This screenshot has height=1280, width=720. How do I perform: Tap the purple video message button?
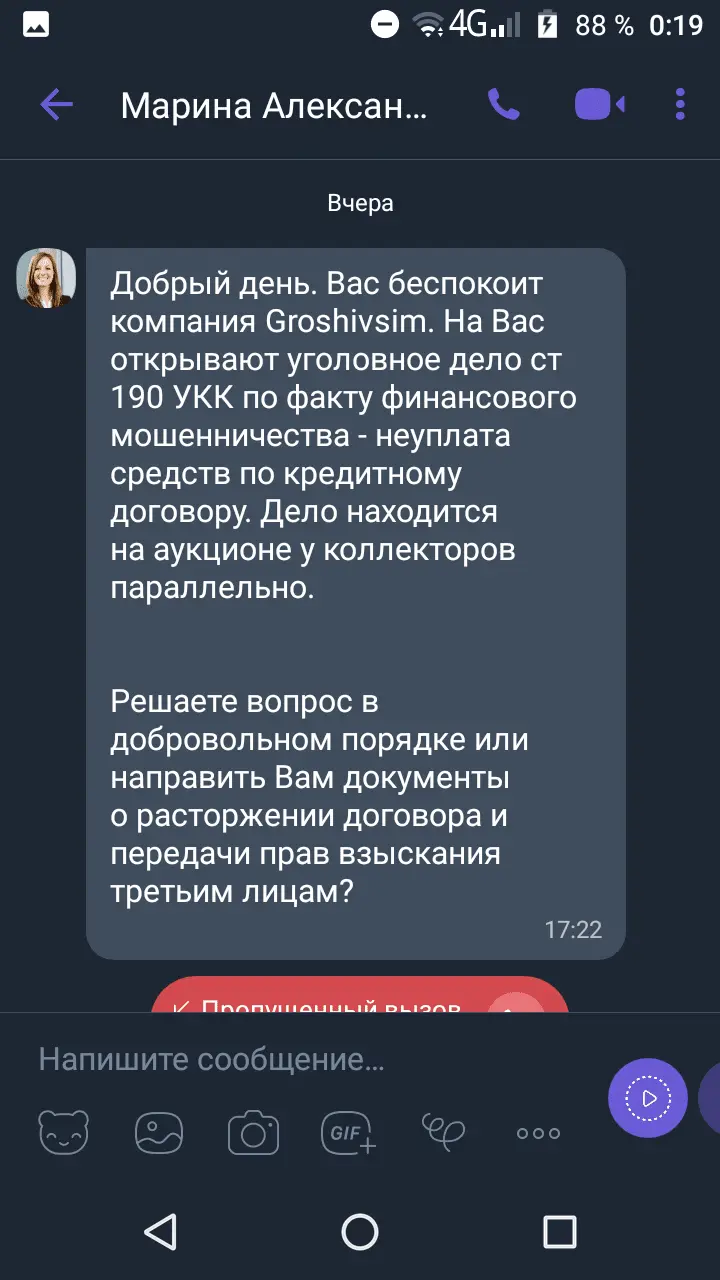647,1097
